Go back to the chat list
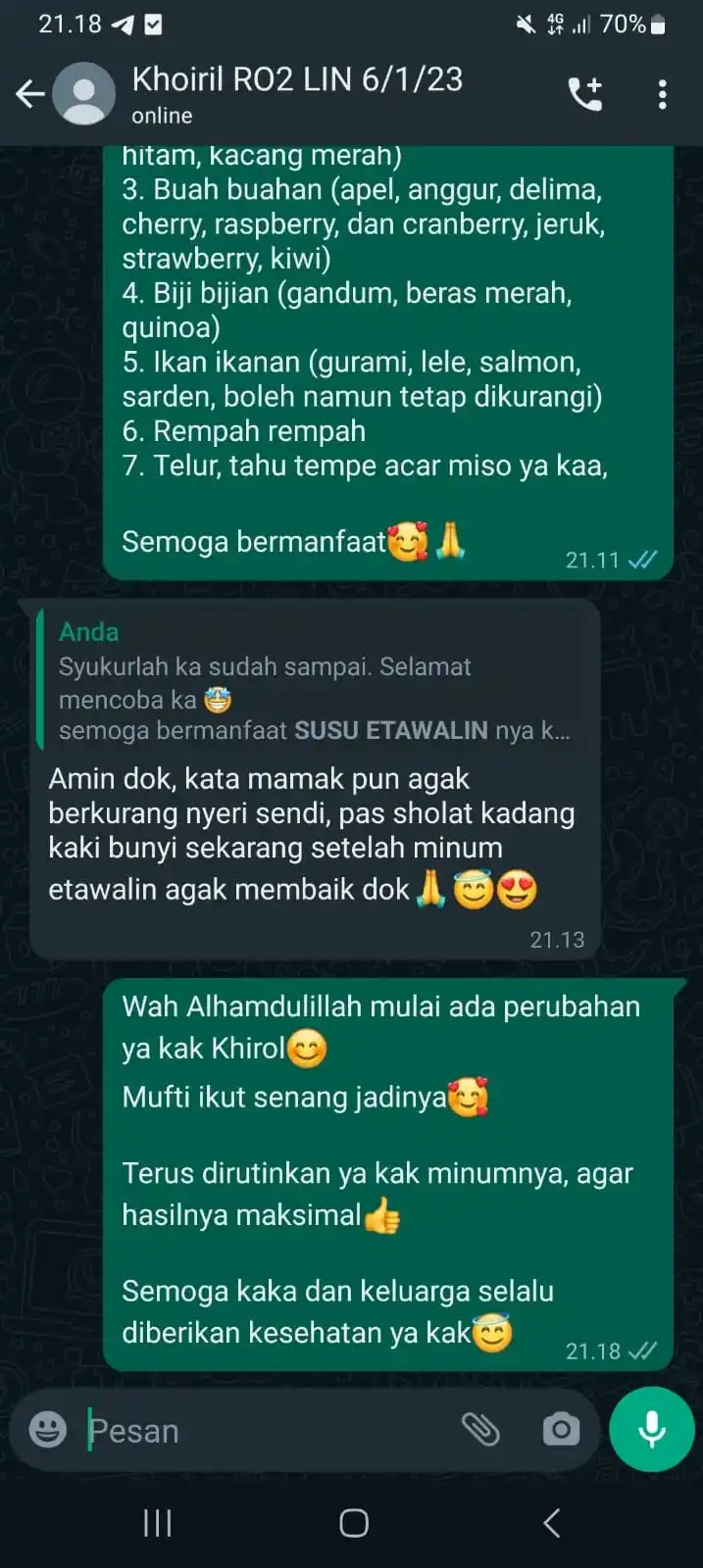 point(29,94)
